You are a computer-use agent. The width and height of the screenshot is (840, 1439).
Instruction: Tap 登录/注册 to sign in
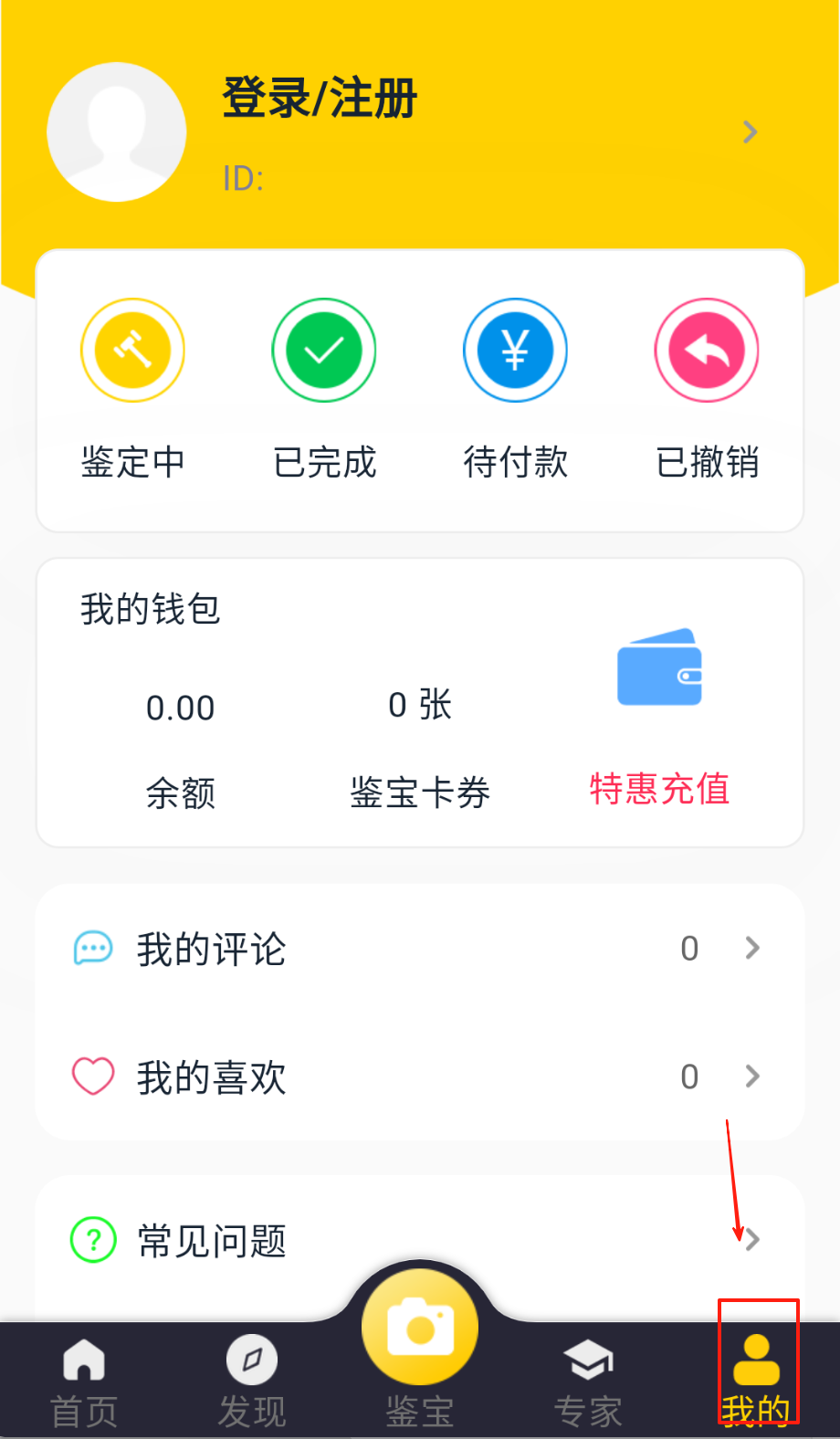pos(320,99)
